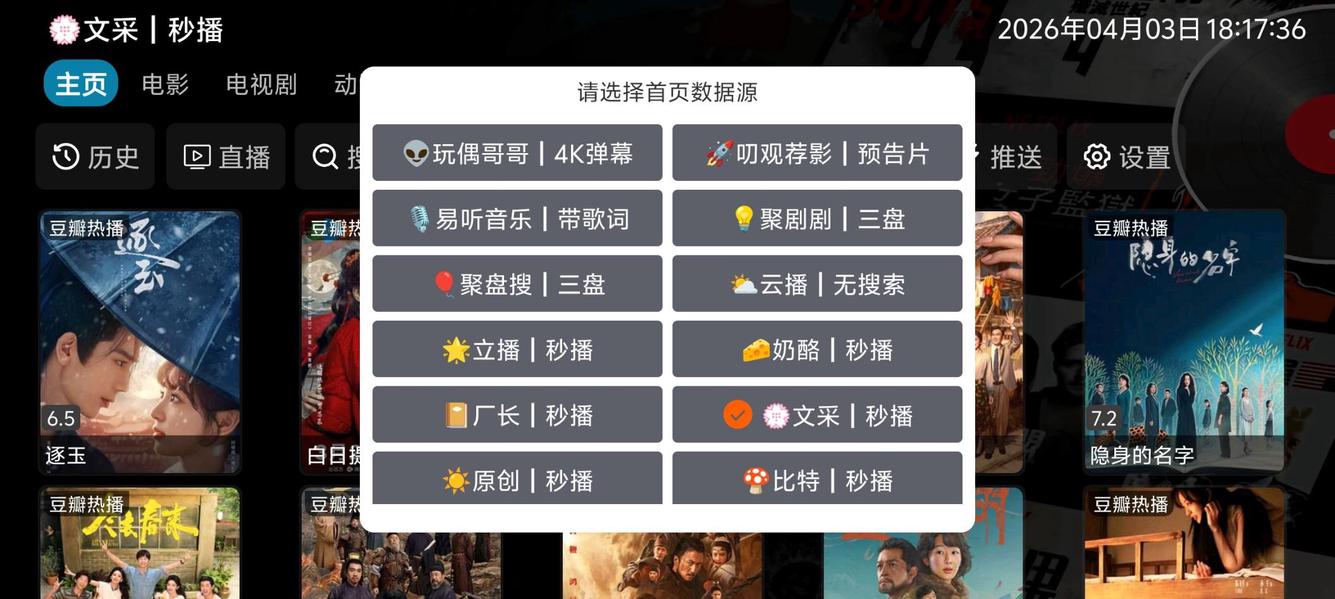Image resolution: width=1335 pixels, height=599 pixels.
Task: Choose 比特 | 秒播 source
Action: click(817, 479)
